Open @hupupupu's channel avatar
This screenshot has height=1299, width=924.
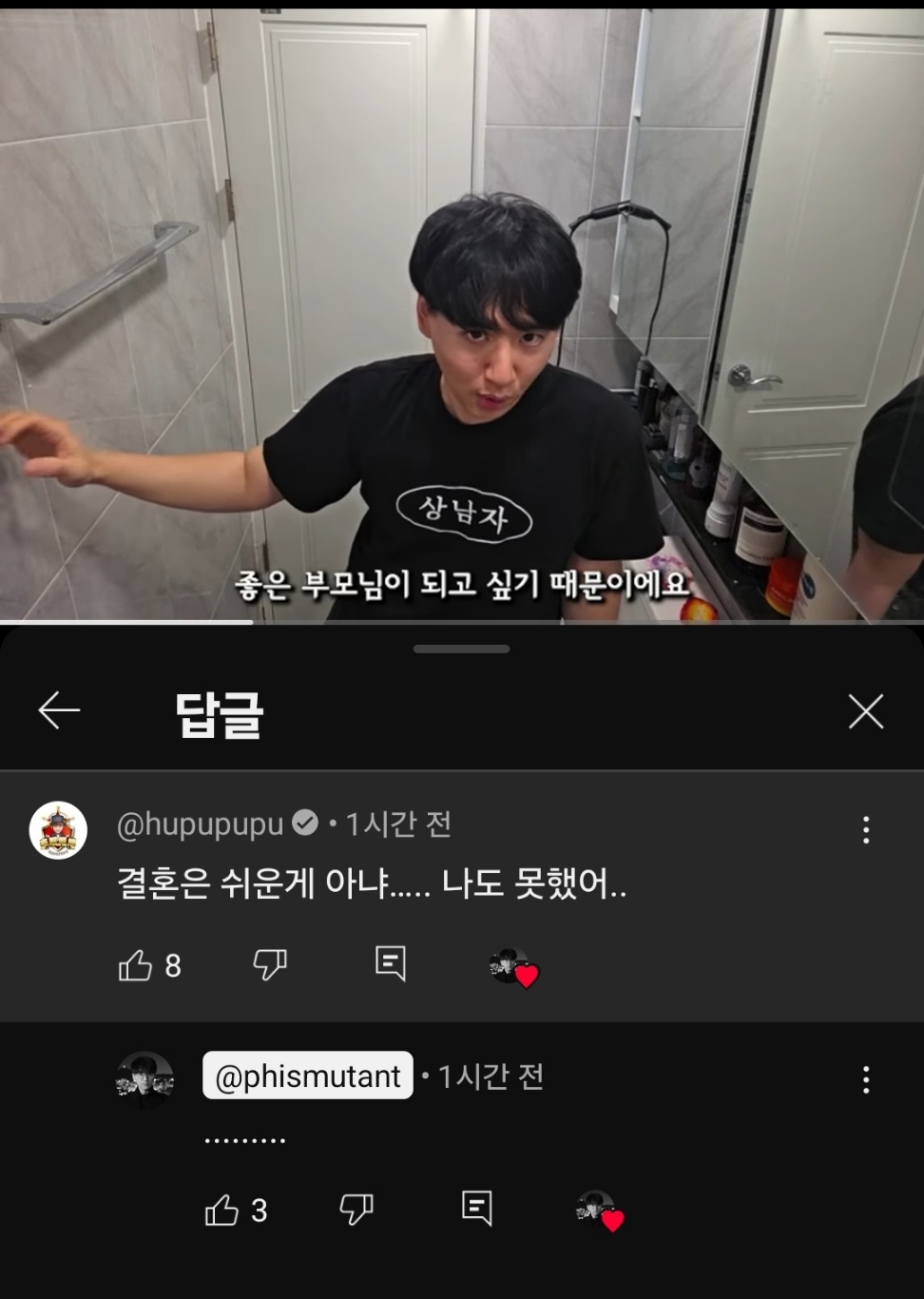click(58, 829)
